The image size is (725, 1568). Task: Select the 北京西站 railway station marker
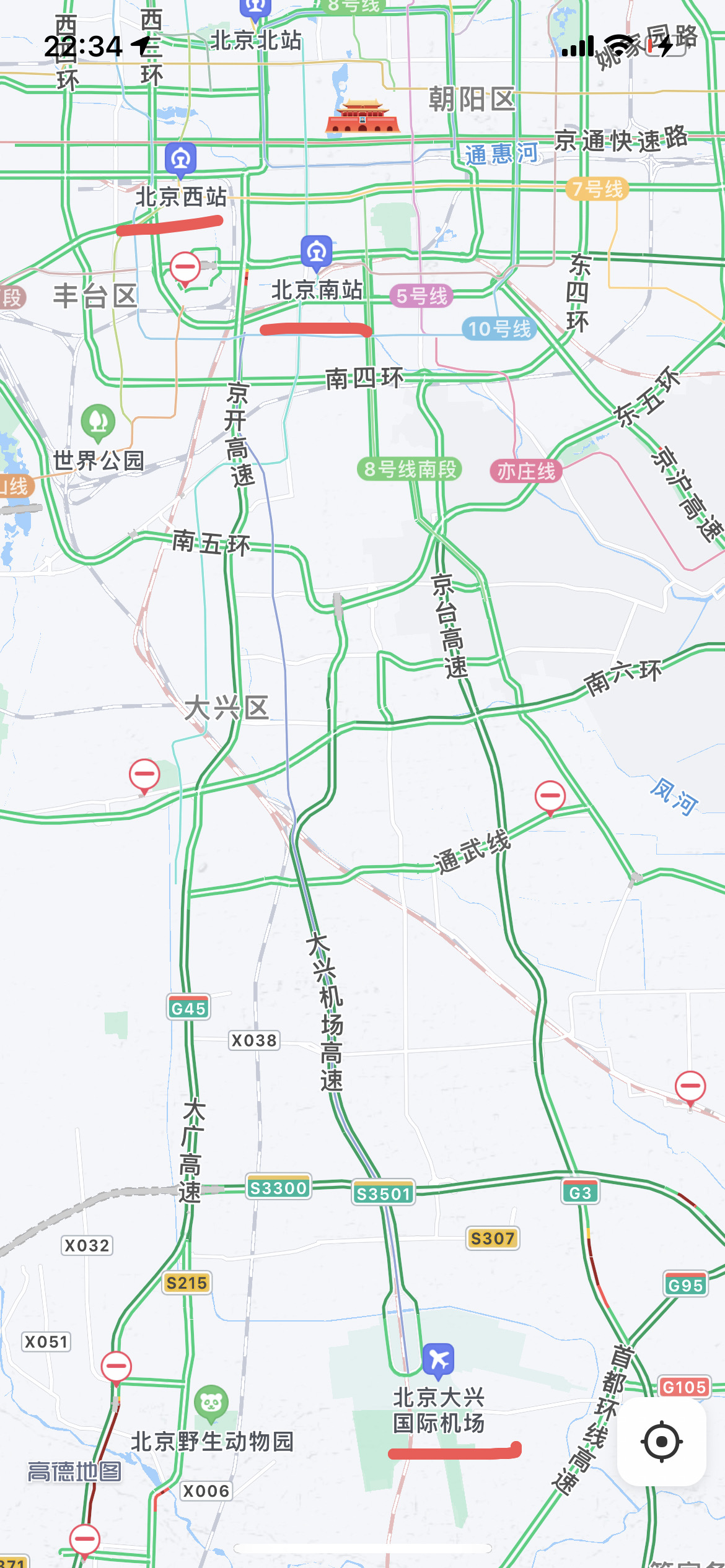pyautogui.click(x=181, y=159)
